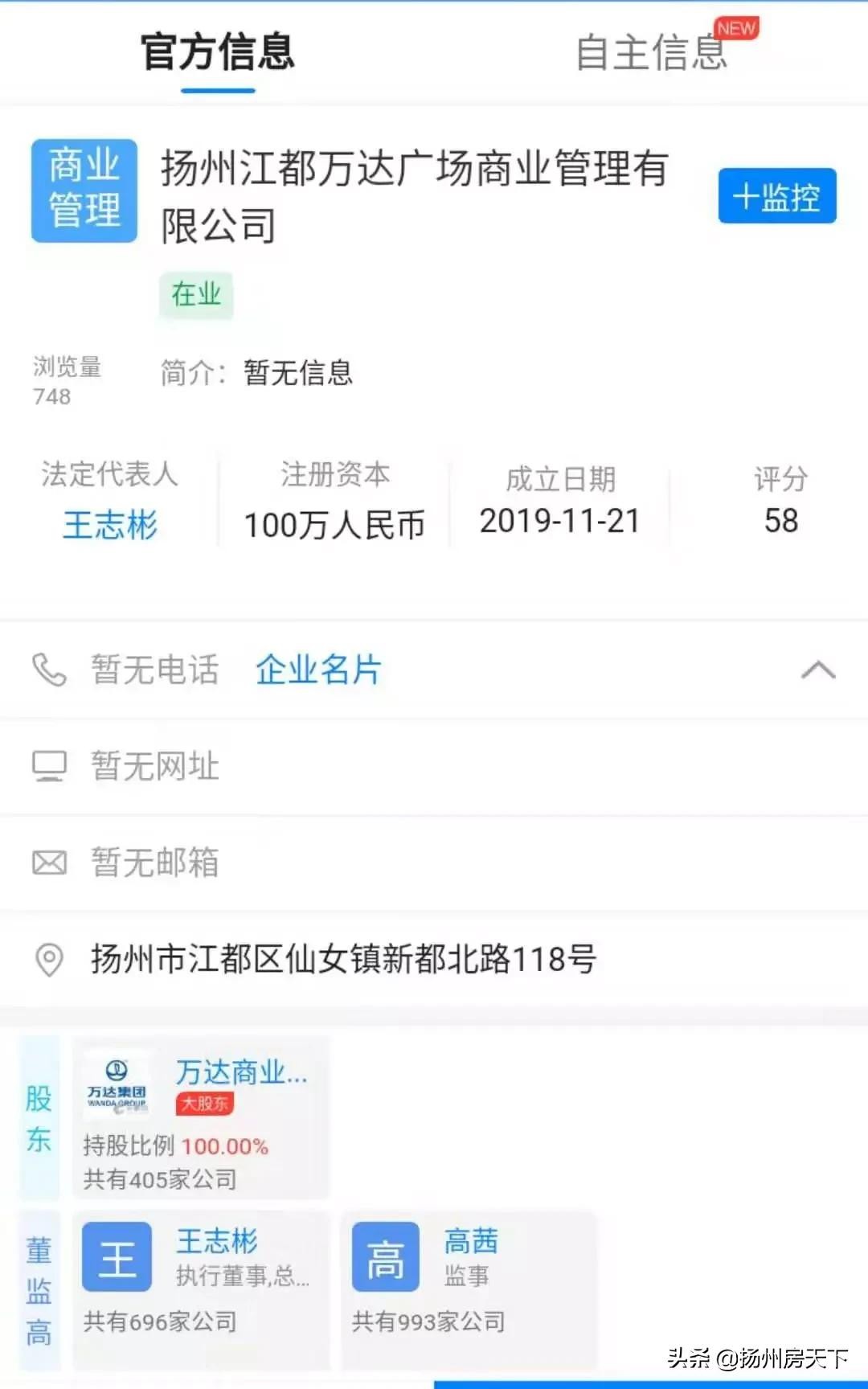868x1389 pixels.
Task: Open the 企业名片 business card link
Action: [x=318, y=670]
